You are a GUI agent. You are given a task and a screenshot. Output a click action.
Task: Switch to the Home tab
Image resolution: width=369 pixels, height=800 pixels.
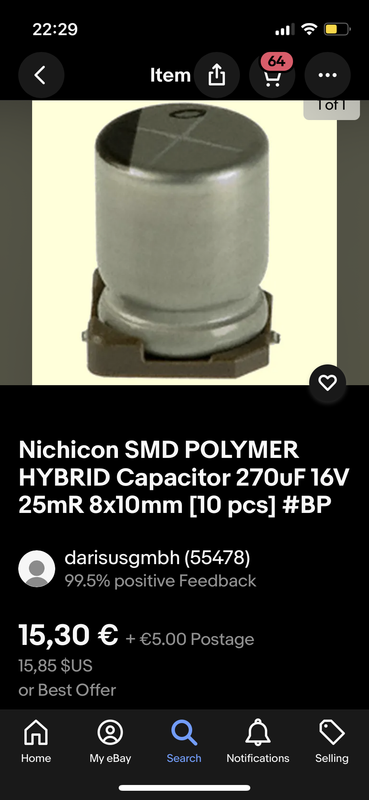coord(36,741)
